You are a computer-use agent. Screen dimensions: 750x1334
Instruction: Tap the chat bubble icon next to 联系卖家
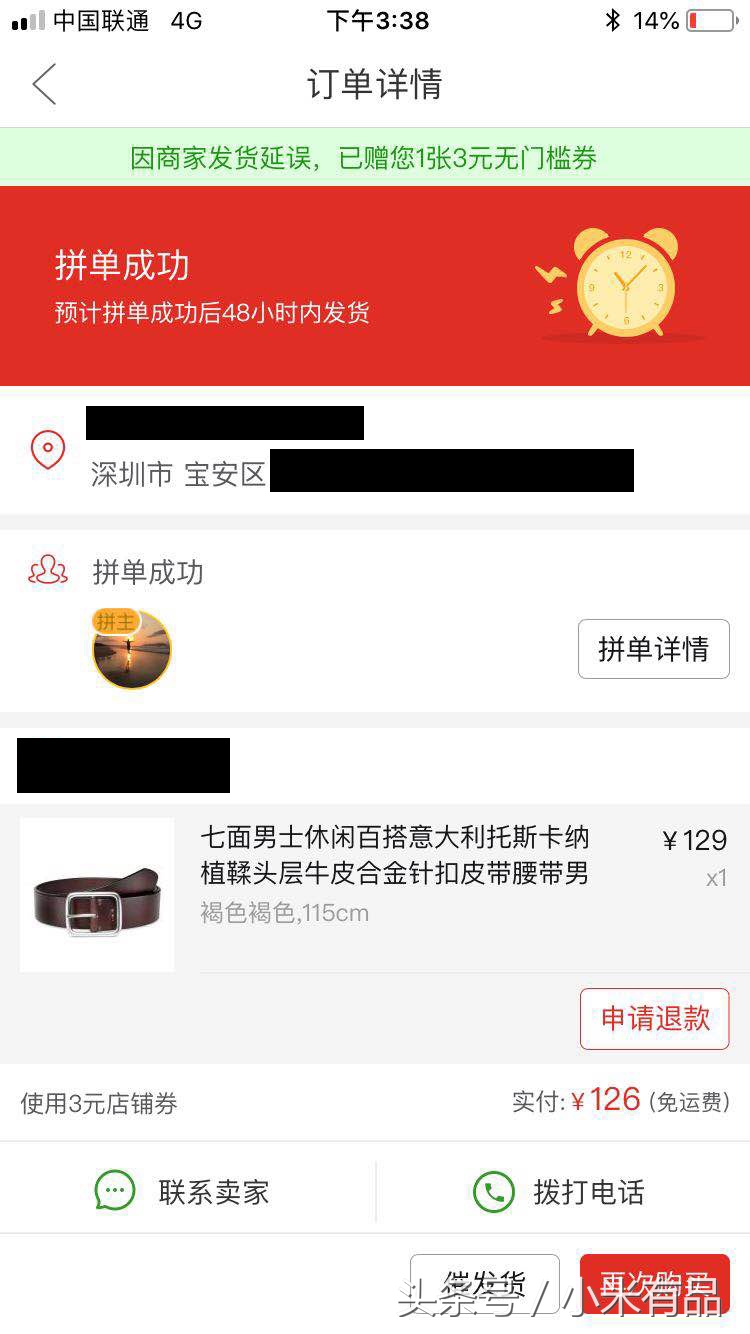pyautogui.click(x=115, y=1190)
